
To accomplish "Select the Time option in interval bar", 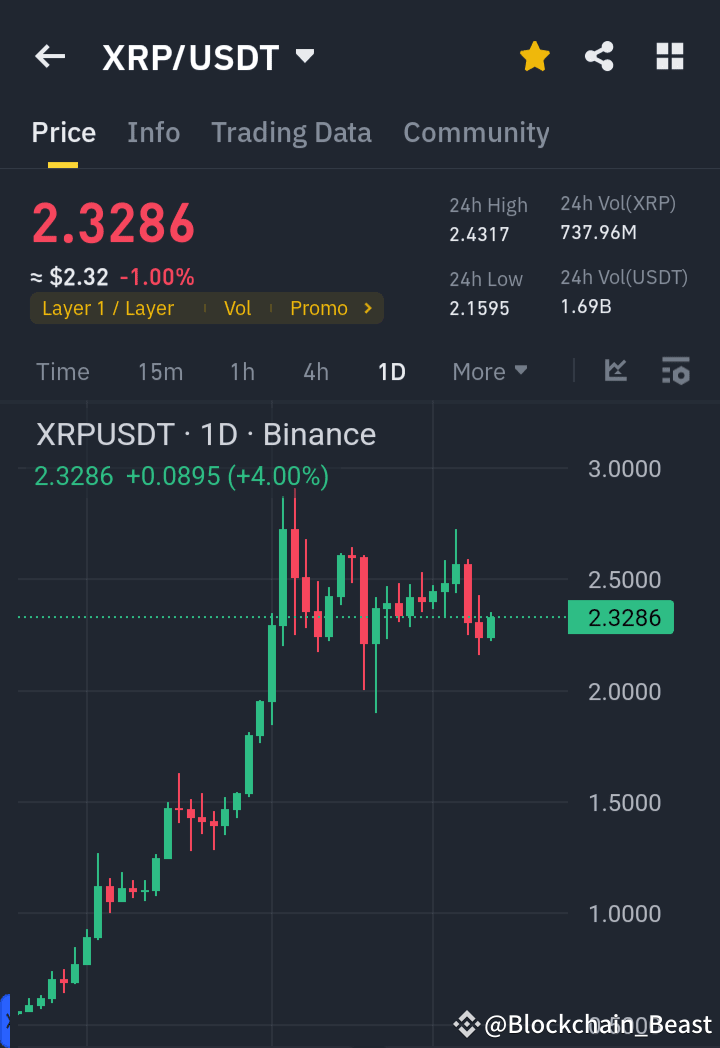I will coord(62,371).
